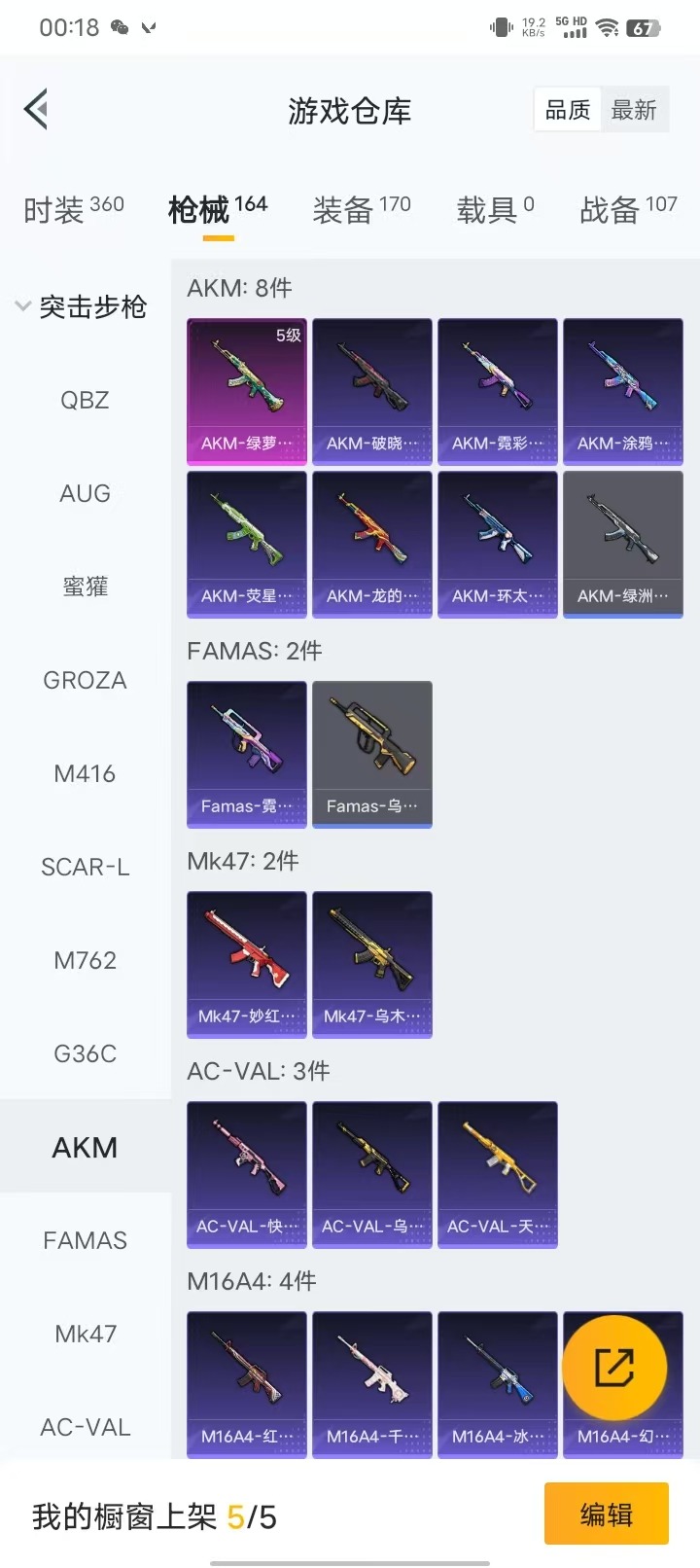This screenshot has width=700, height=1568.
Task: Sort the warehouse by 最新
Action: (x=634, y=110)
